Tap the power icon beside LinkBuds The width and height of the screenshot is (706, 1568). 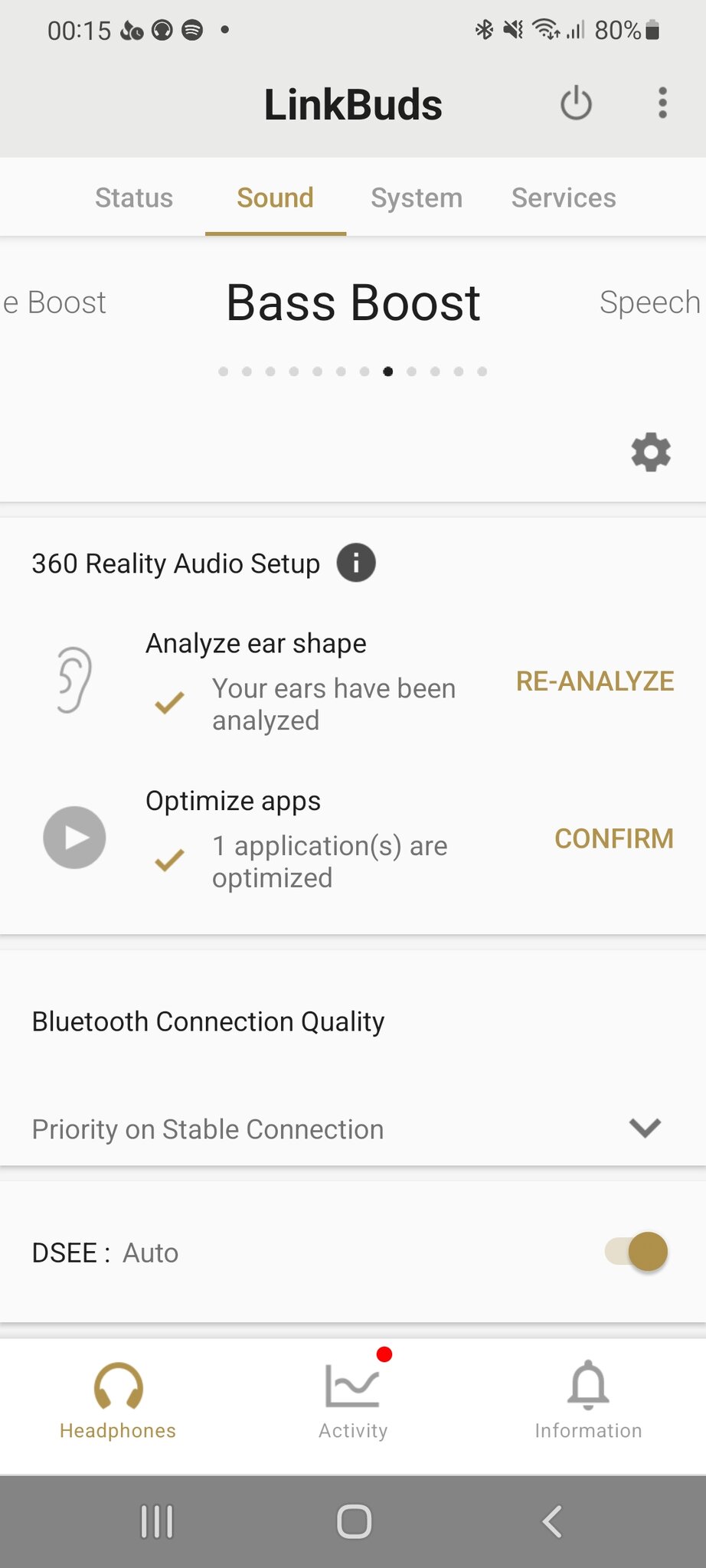(x=576, y=103)
